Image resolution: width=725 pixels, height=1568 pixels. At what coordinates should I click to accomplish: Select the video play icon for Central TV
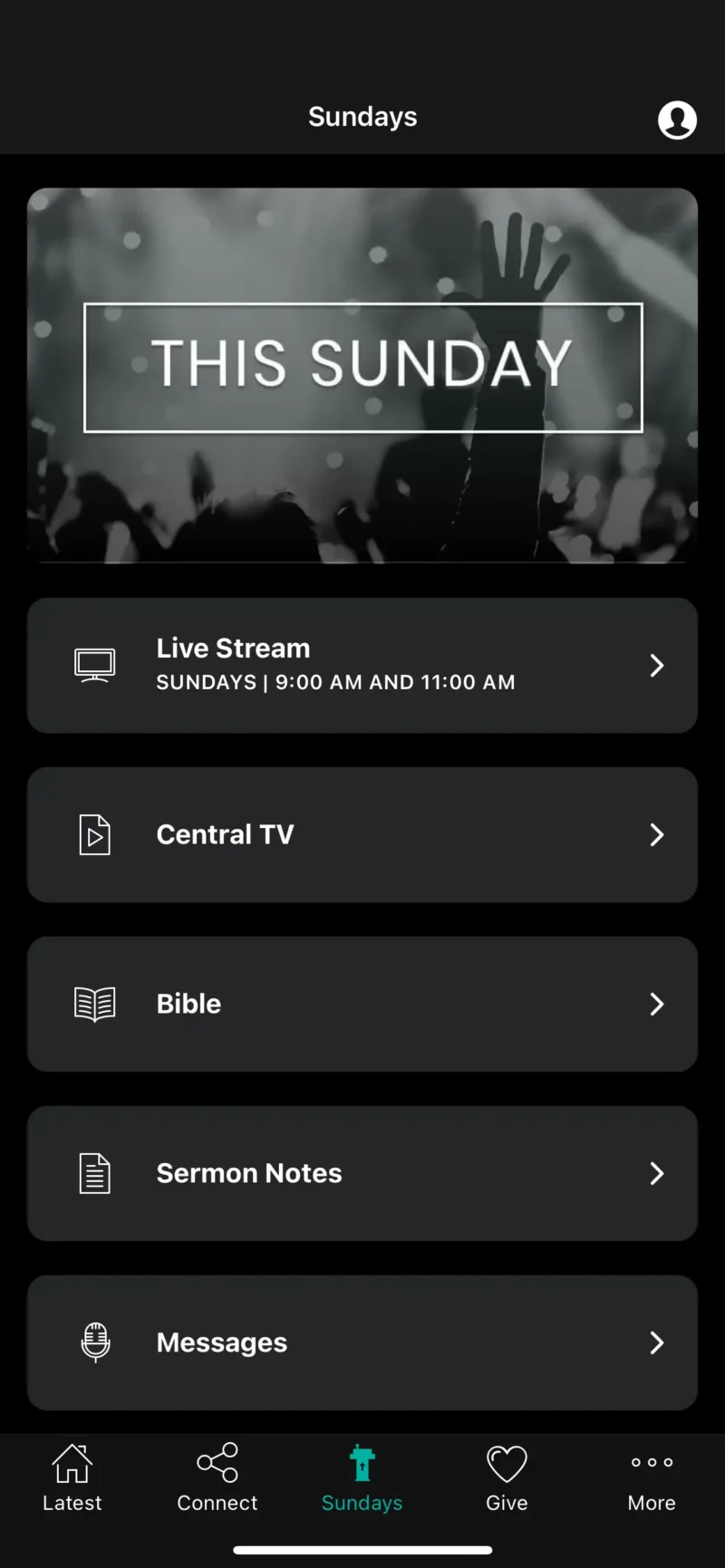(x=94, y=834)
